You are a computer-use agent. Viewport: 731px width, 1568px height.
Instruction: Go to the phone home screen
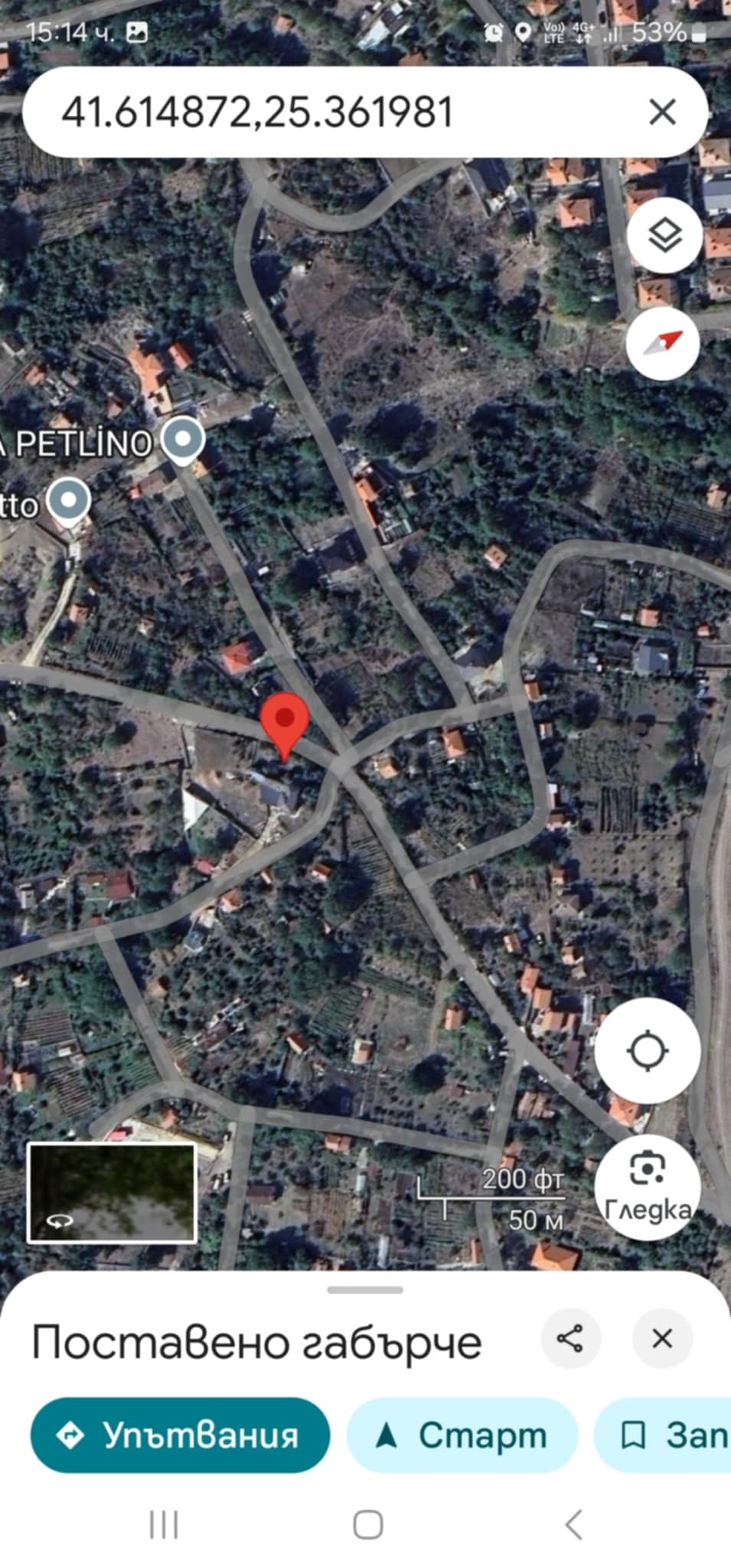point(368,1524)
